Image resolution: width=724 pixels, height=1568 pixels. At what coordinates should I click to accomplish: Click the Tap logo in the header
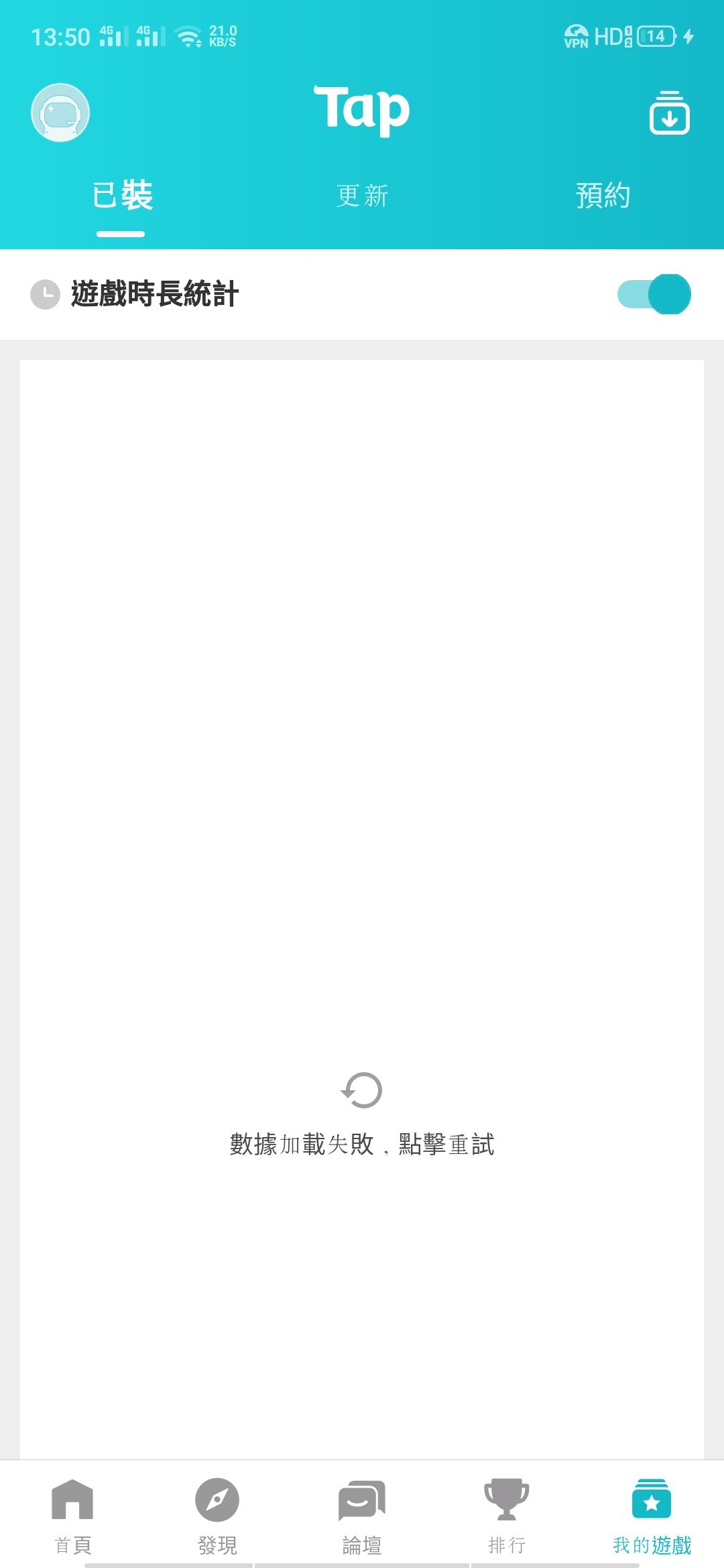click(361, 109)
